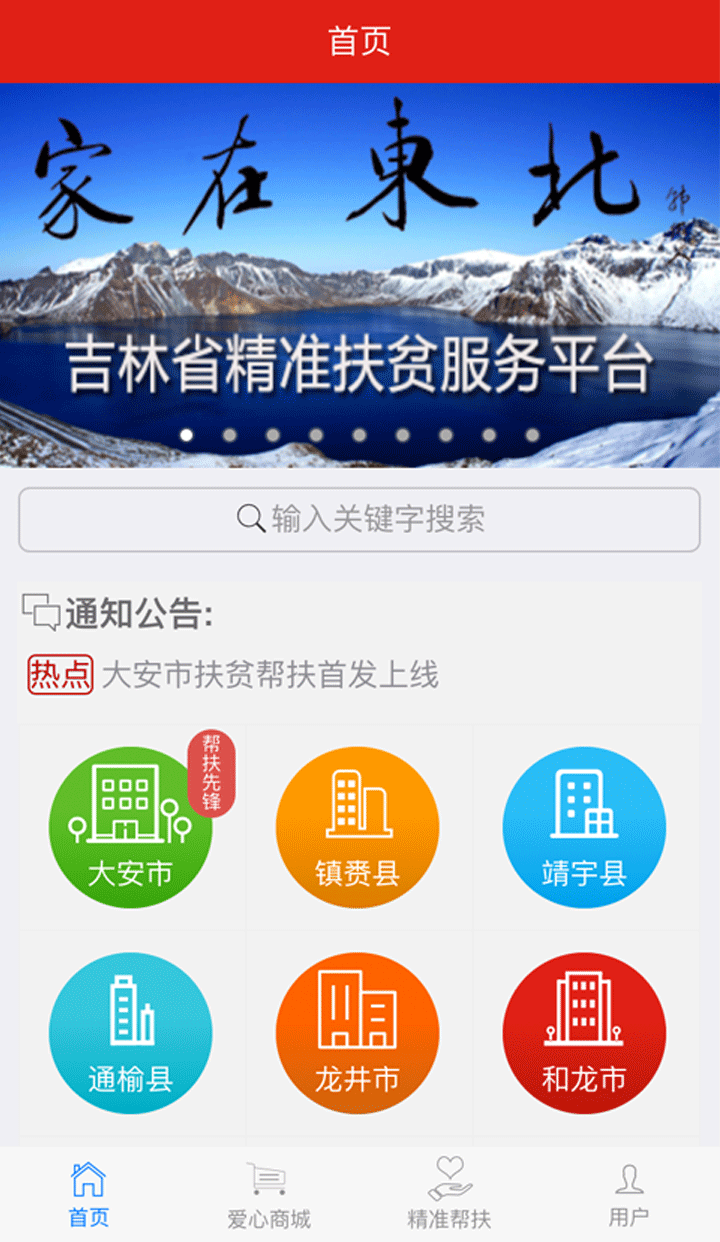
Task: Choose the 通榆县 county tile
Action: click(x=130, y=1033)
